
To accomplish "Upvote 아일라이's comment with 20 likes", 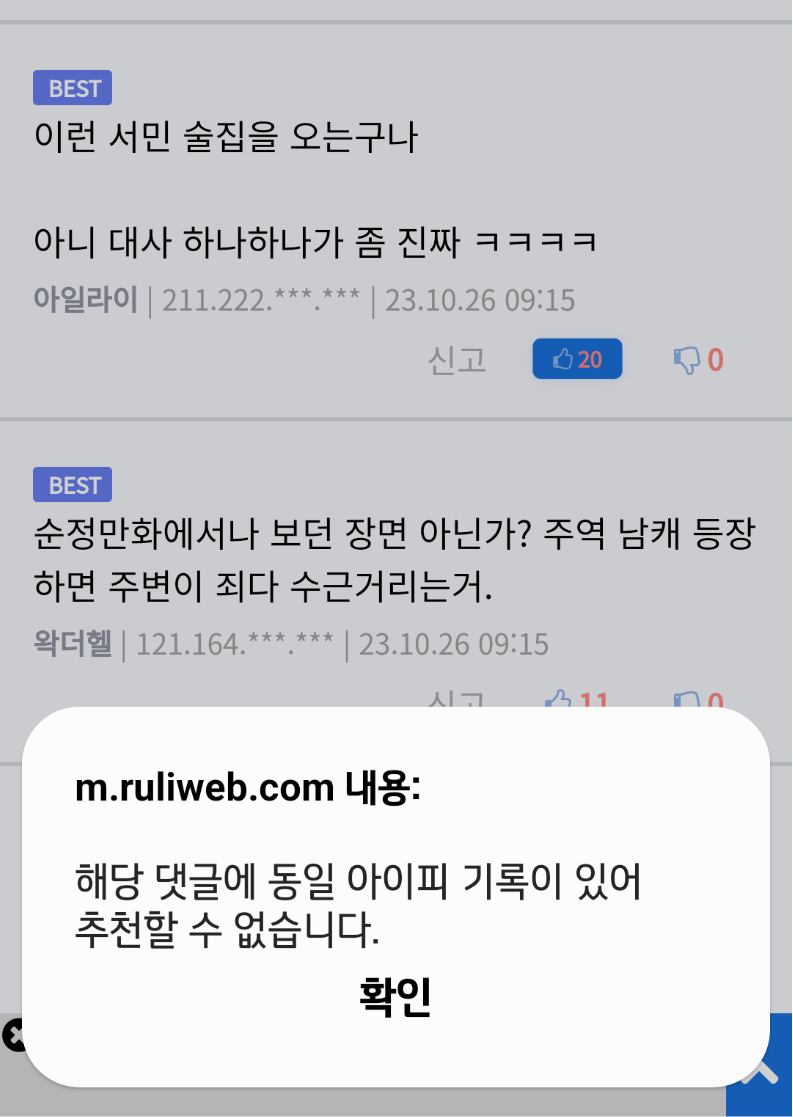I will (x=577, y=359).
